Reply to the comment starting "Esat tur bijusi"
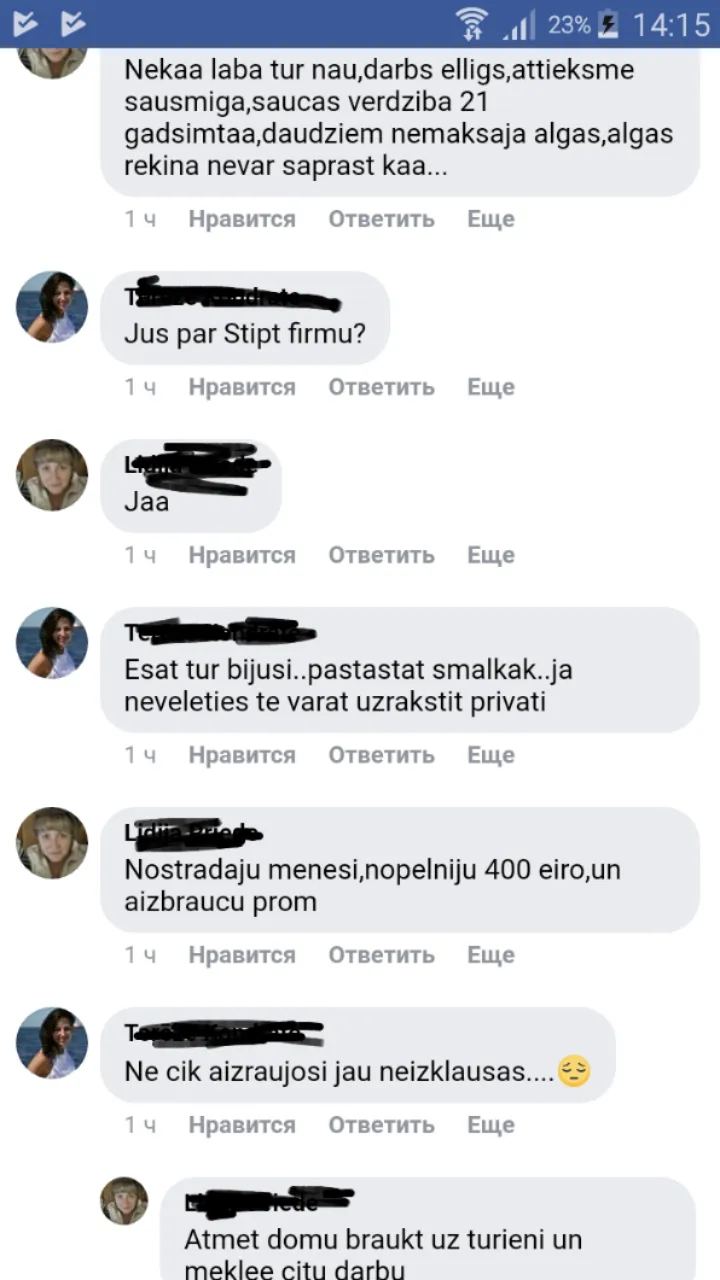The image size is (720, 1280). tap(381, 755)
